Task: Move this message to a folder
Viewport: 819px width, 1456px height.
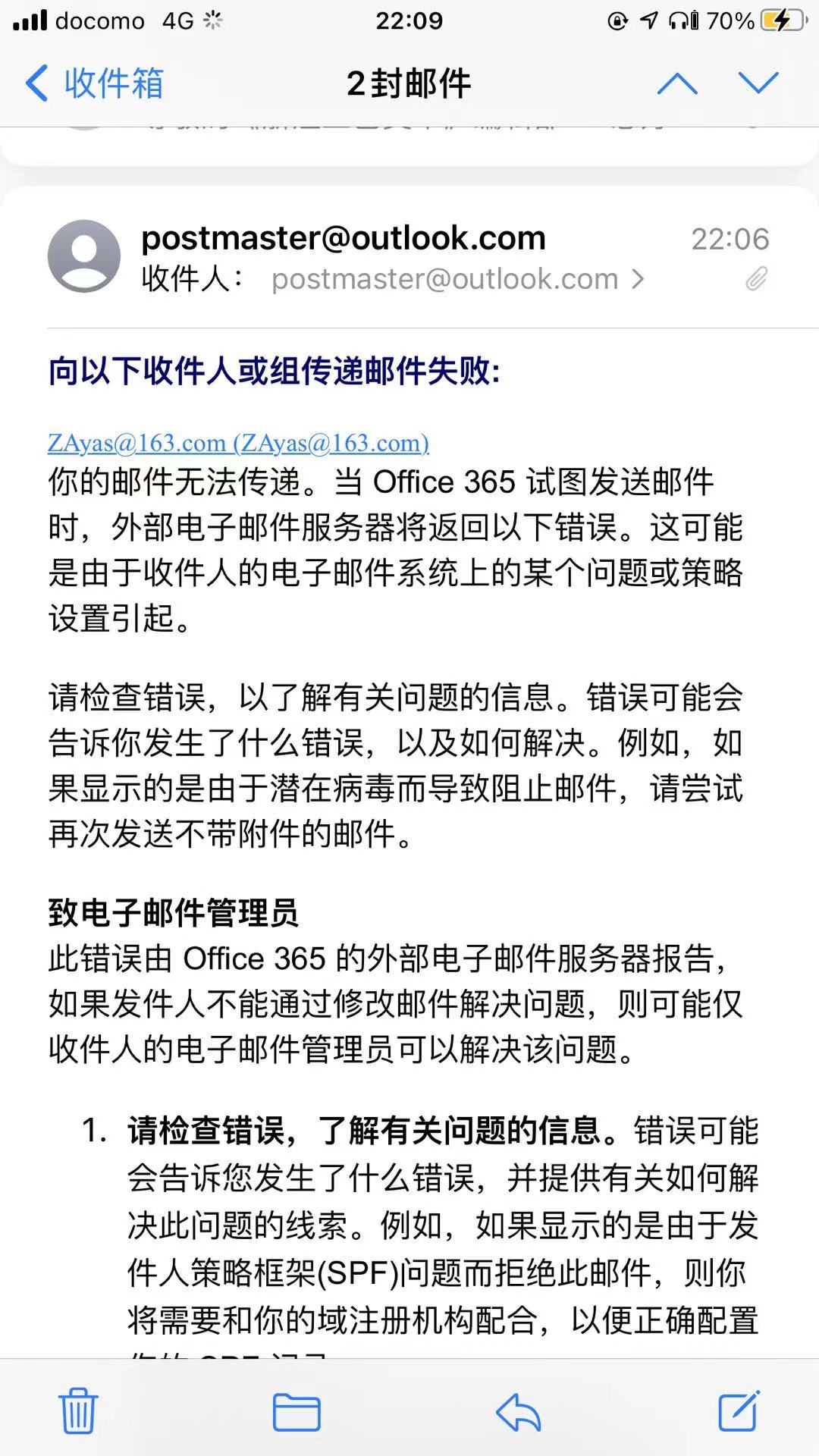Action: tap(297, 1412)
